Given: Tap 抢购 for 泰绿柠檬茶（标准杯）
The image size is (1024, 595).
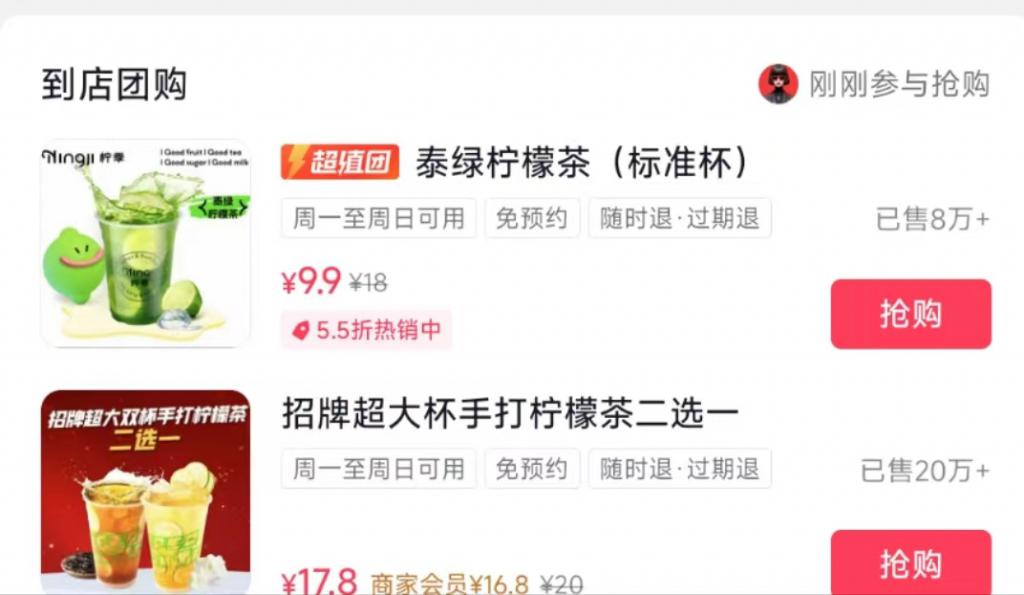Looking at the screenshot, I should click(x=910, y=314).
